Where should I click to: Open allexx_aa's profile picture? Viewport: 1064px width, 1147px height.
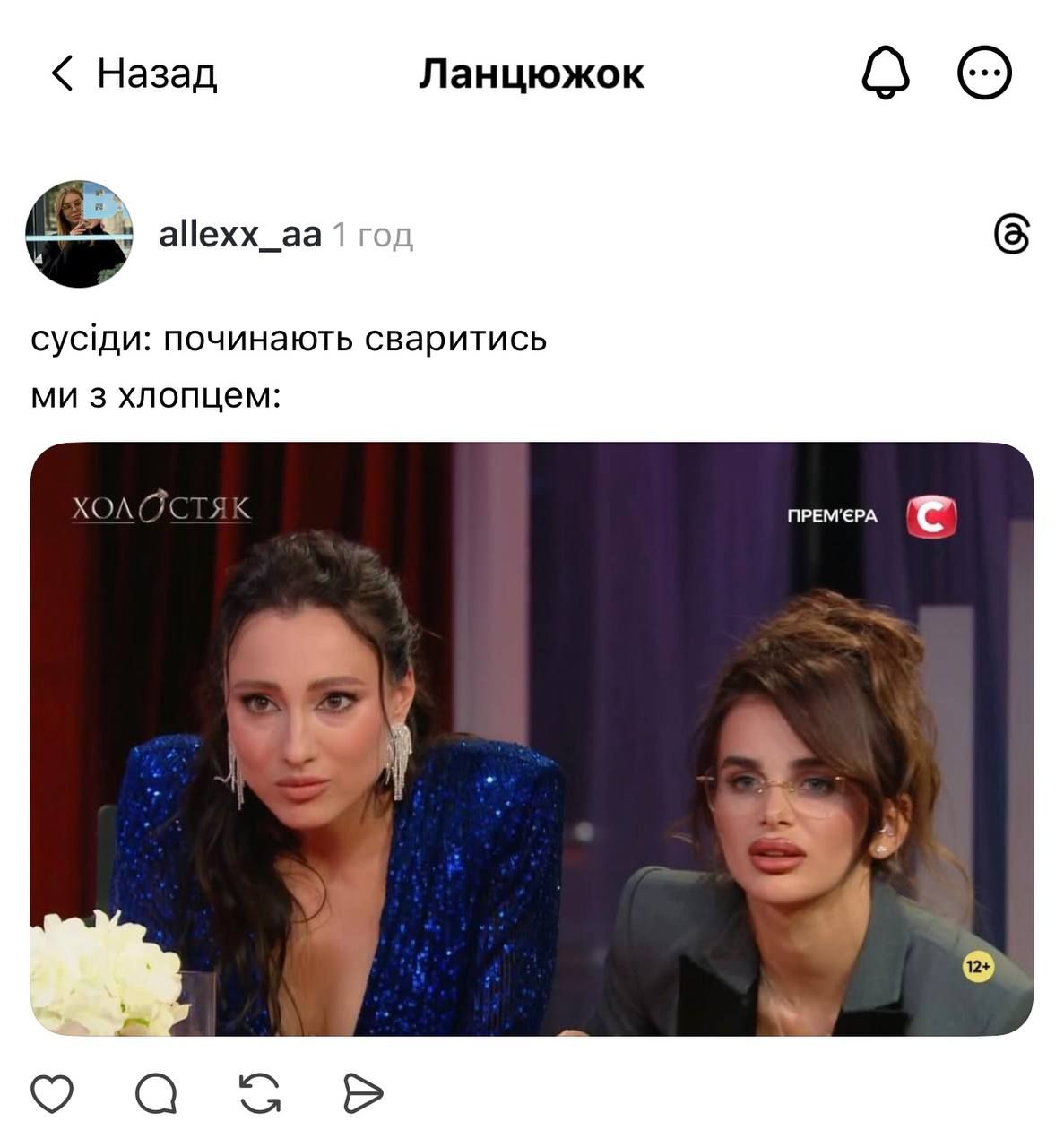(79, 234)
